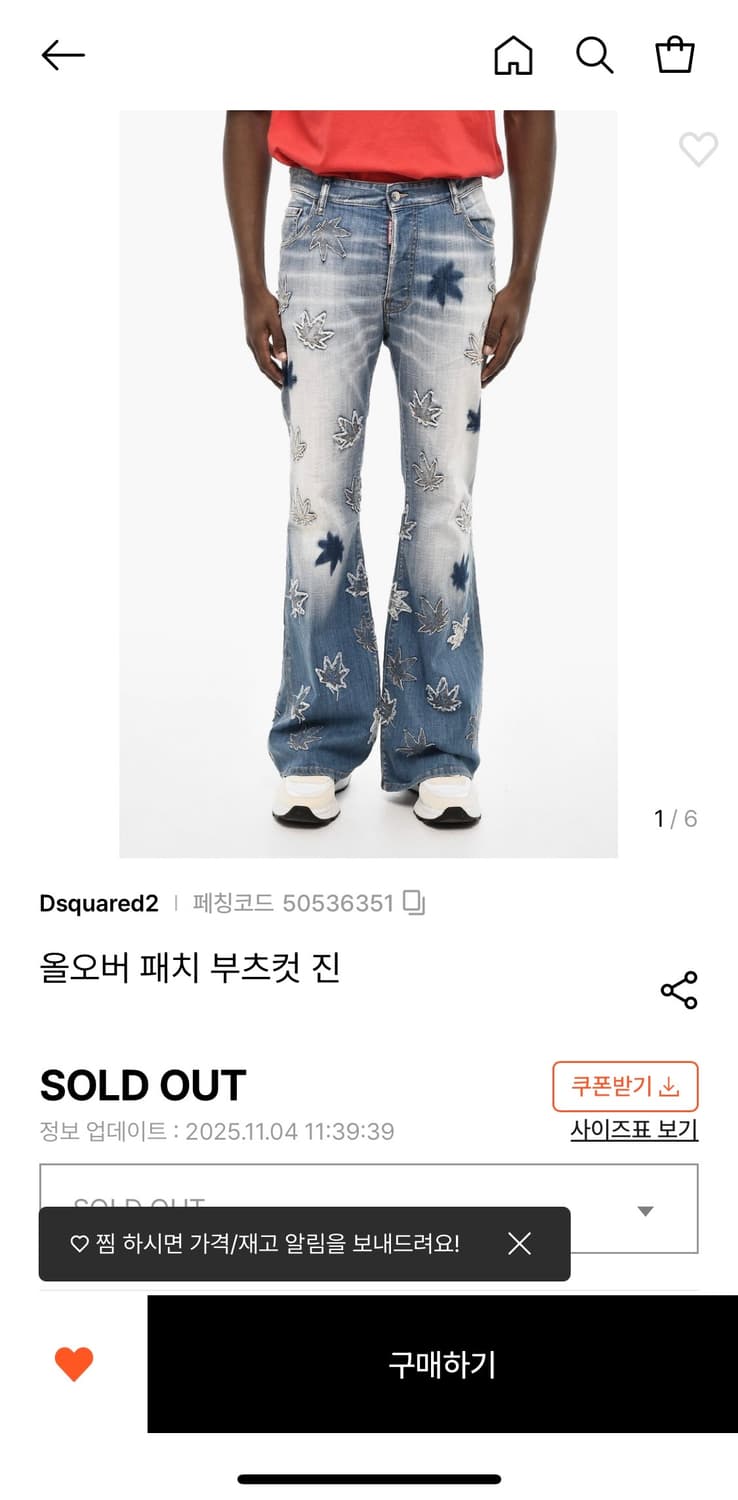Expand options for the 올오버 패치 부츠컷 진

point(369,1210)
